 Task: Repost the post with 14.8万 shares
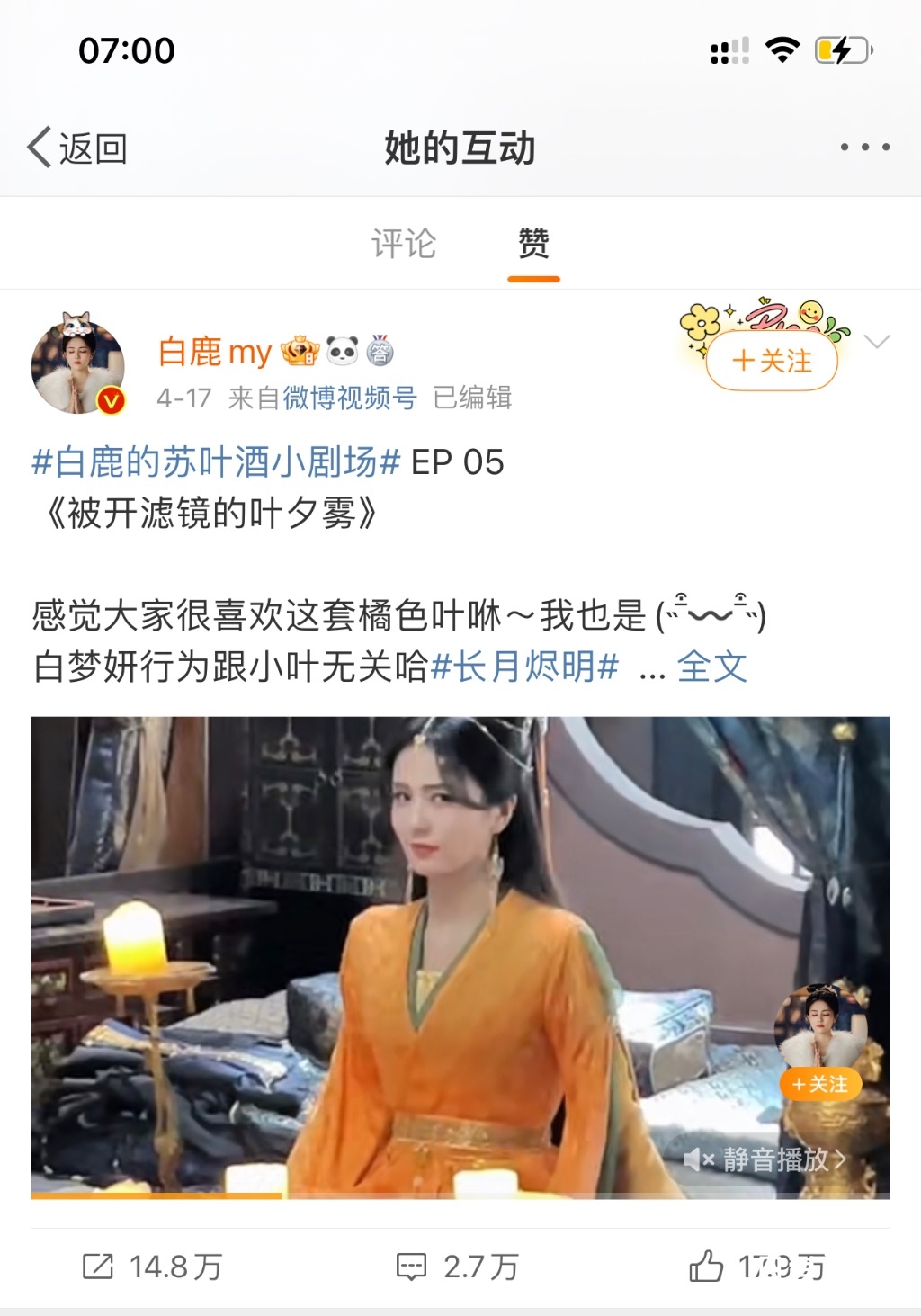pyautogui.click(x=151, y=1267)
